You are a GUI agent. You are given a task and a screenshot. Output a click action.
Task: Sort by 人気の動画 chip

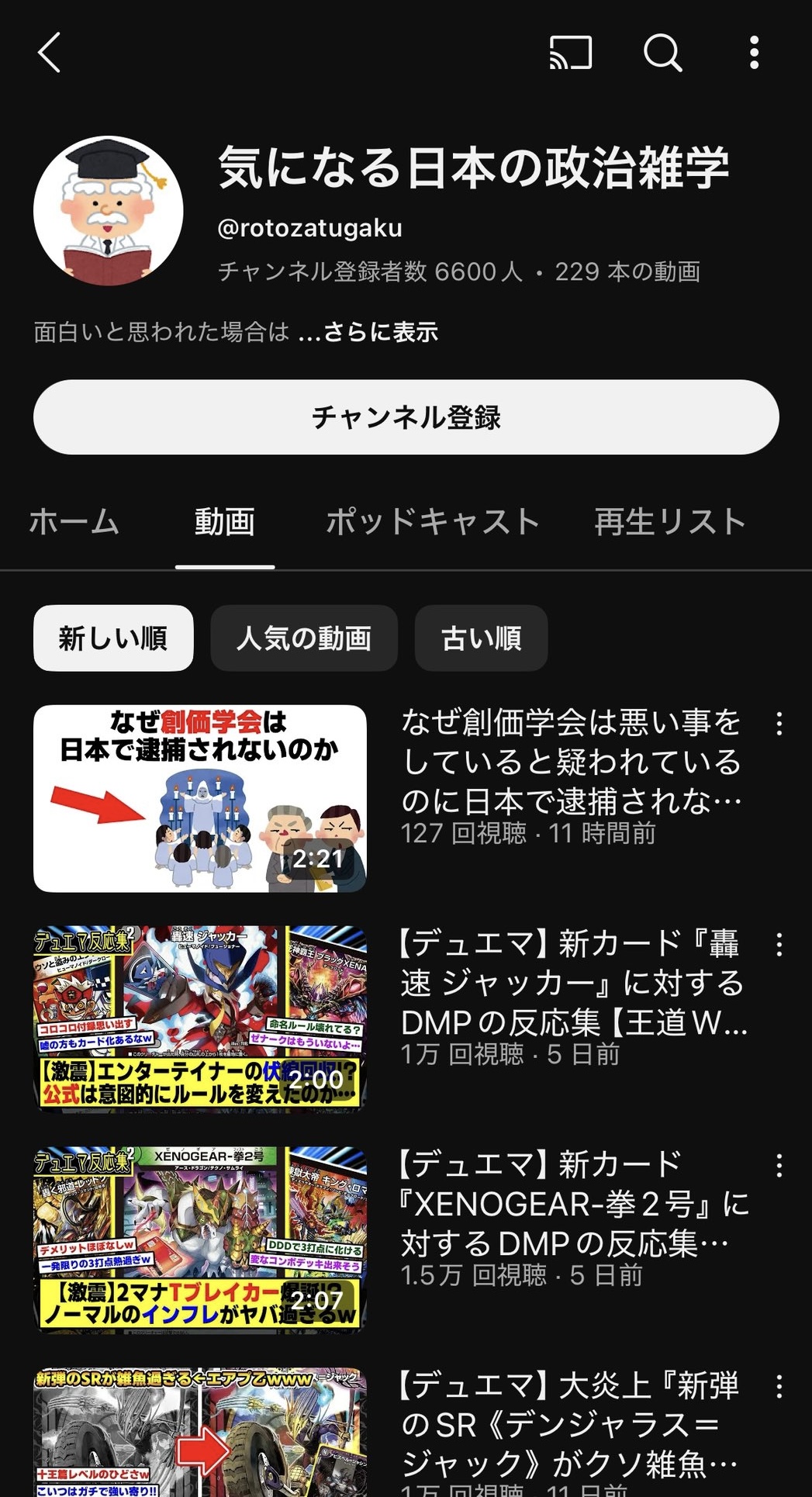pyautogui.click(x=304, y=638)
